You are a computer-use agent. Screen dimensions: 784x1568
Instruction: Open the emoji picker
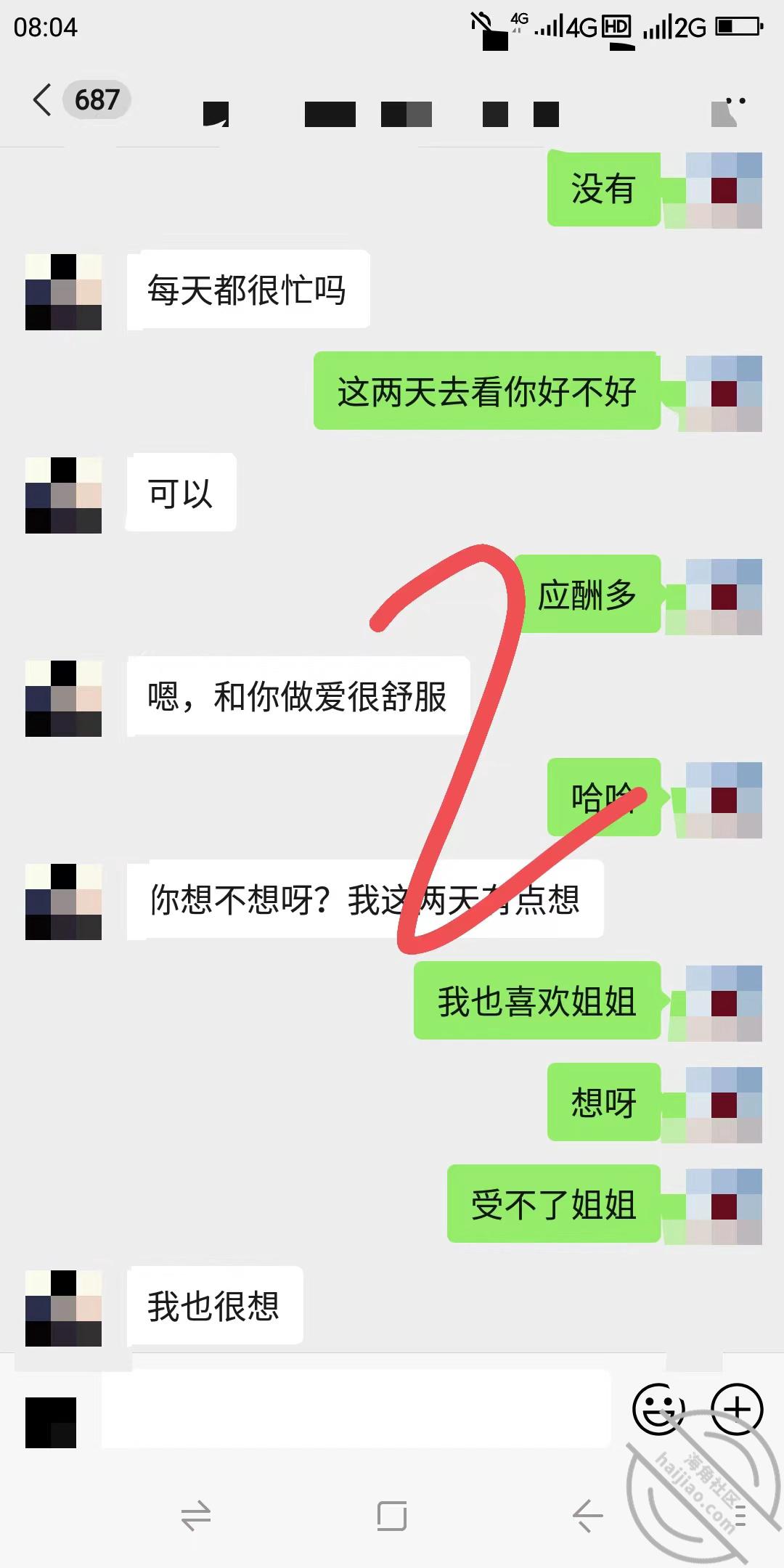point(658,1409)
